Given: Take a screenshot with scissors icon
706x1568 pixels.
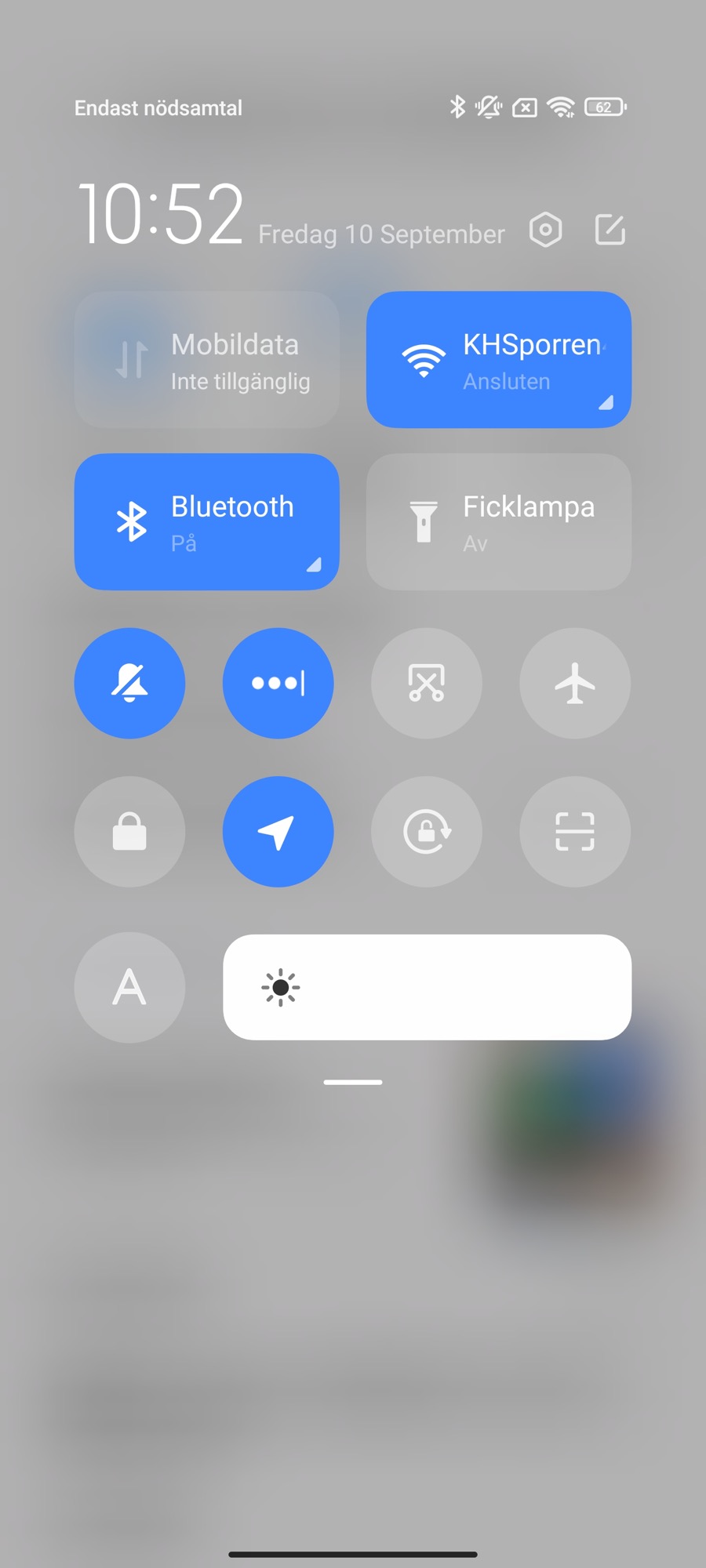Looking at the screenshot, I should 426,683.
